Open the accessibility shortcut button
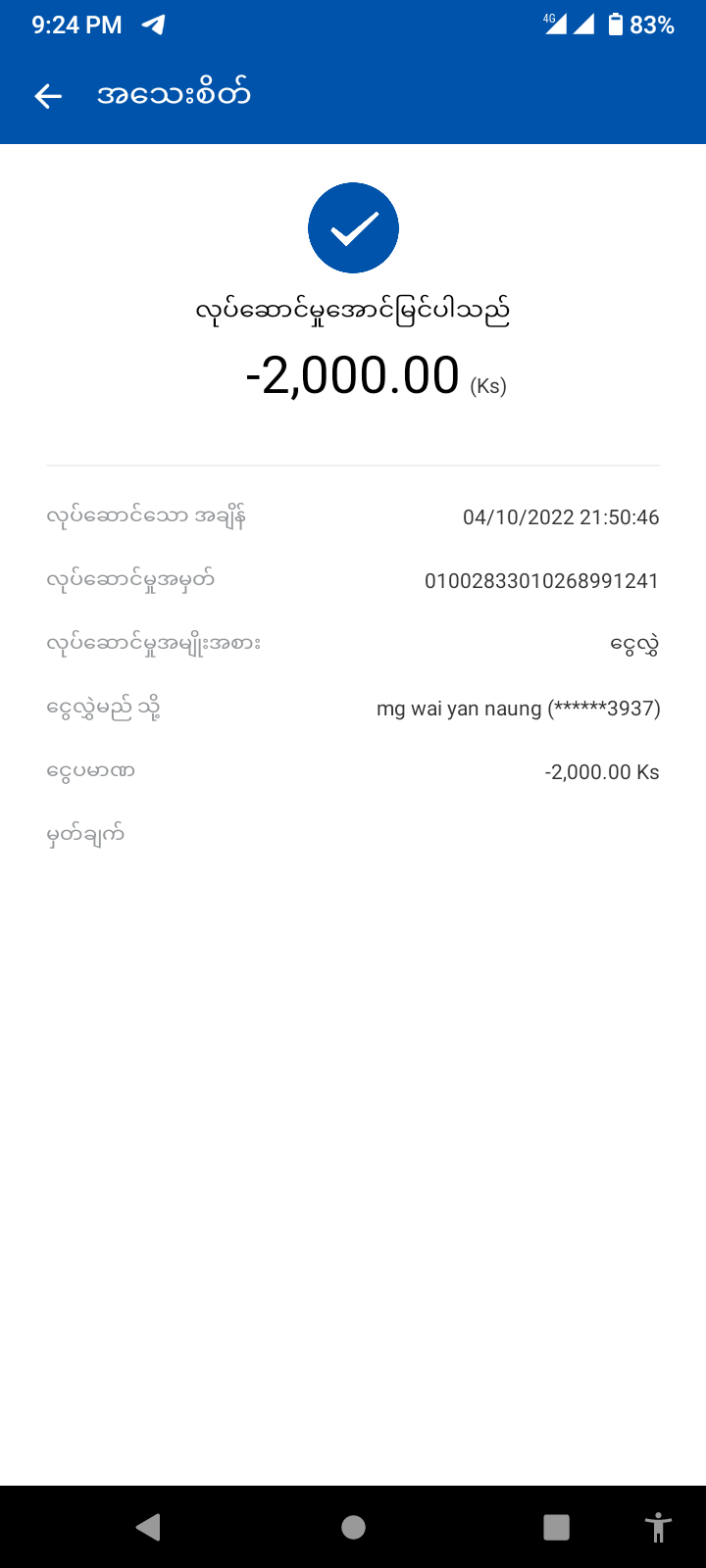The width and height of the screenshot is (706, 1568). (x=658, y=1527)
